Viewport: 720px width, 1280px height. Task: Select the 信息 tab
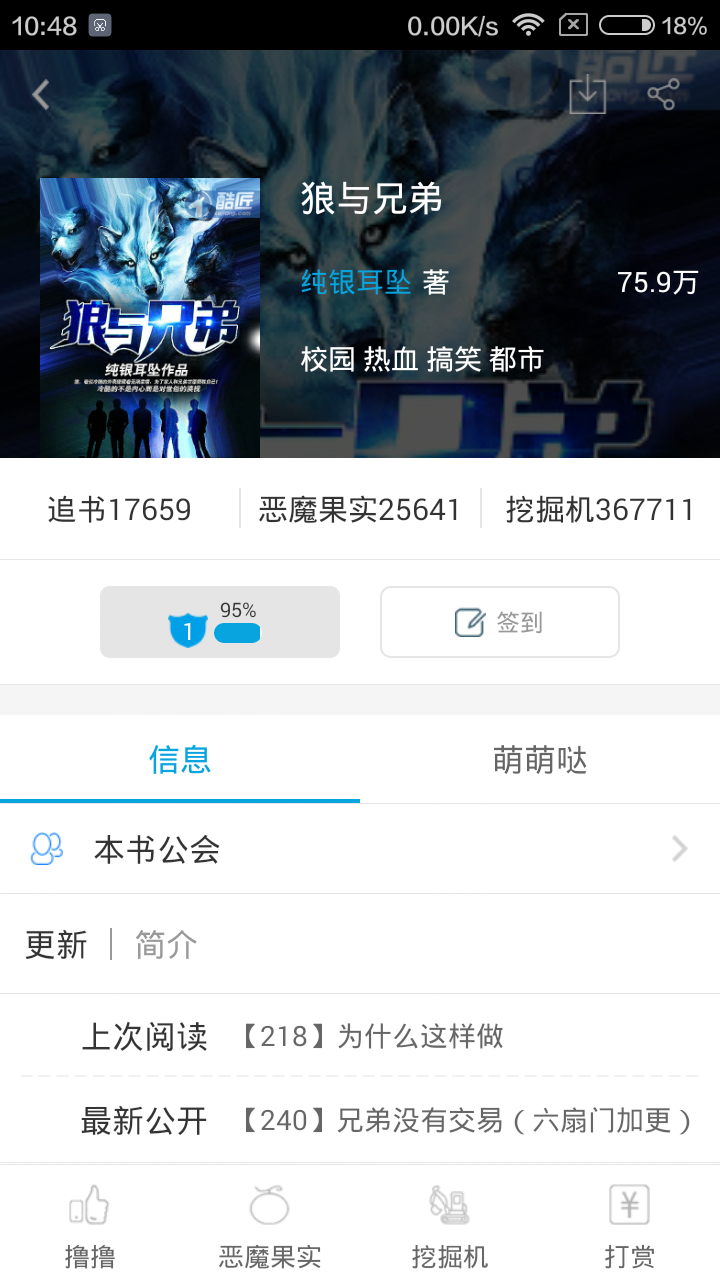tap(180, 761)
